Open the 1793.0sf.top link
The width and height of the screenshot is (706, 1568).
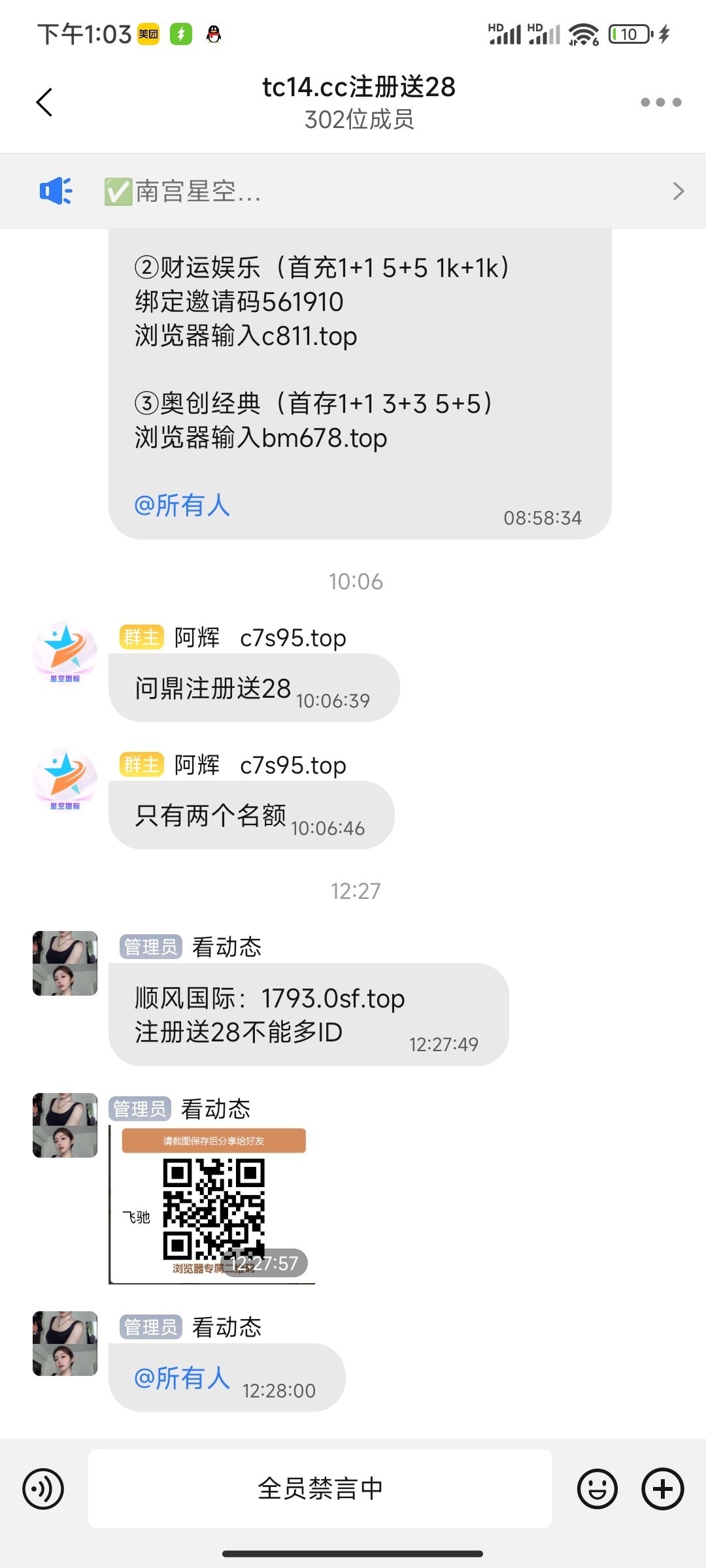click(x=333, y=999)
